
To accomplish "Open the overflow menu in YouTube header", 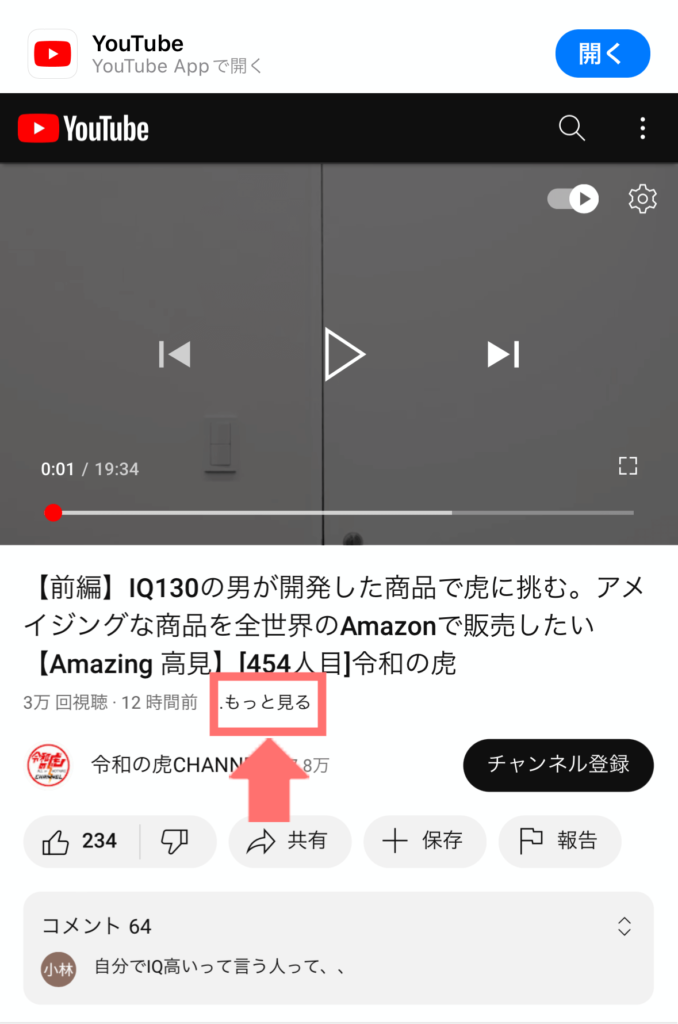I will point(643,128).
